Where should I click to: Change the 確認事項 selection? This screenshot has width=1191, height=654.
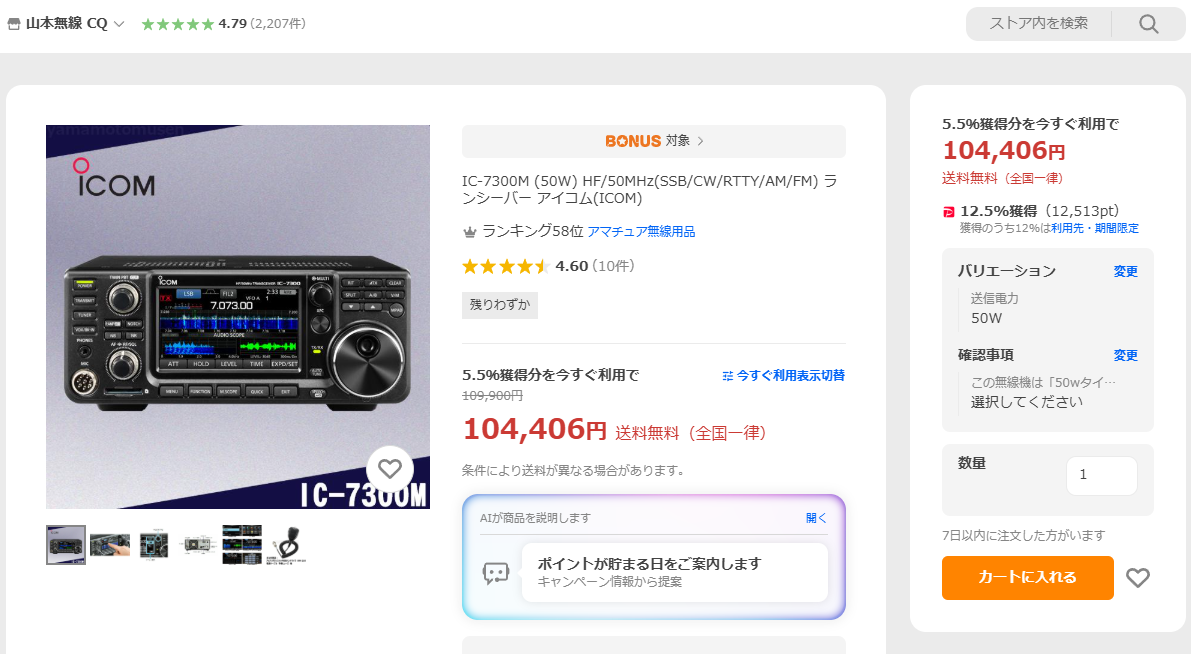[1125, 355]
